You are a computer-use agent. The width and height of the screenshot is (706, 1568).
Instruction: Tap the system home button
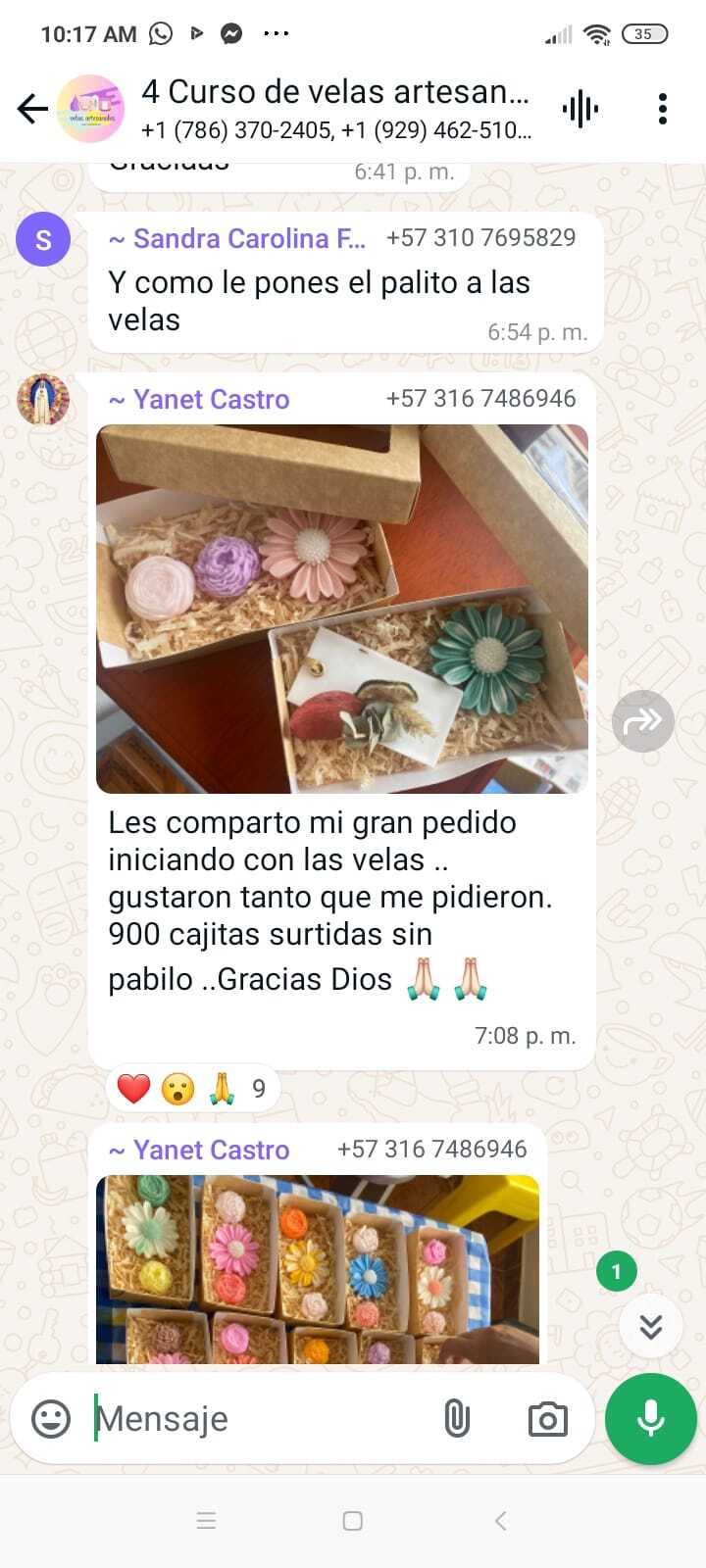[353, 1521]
